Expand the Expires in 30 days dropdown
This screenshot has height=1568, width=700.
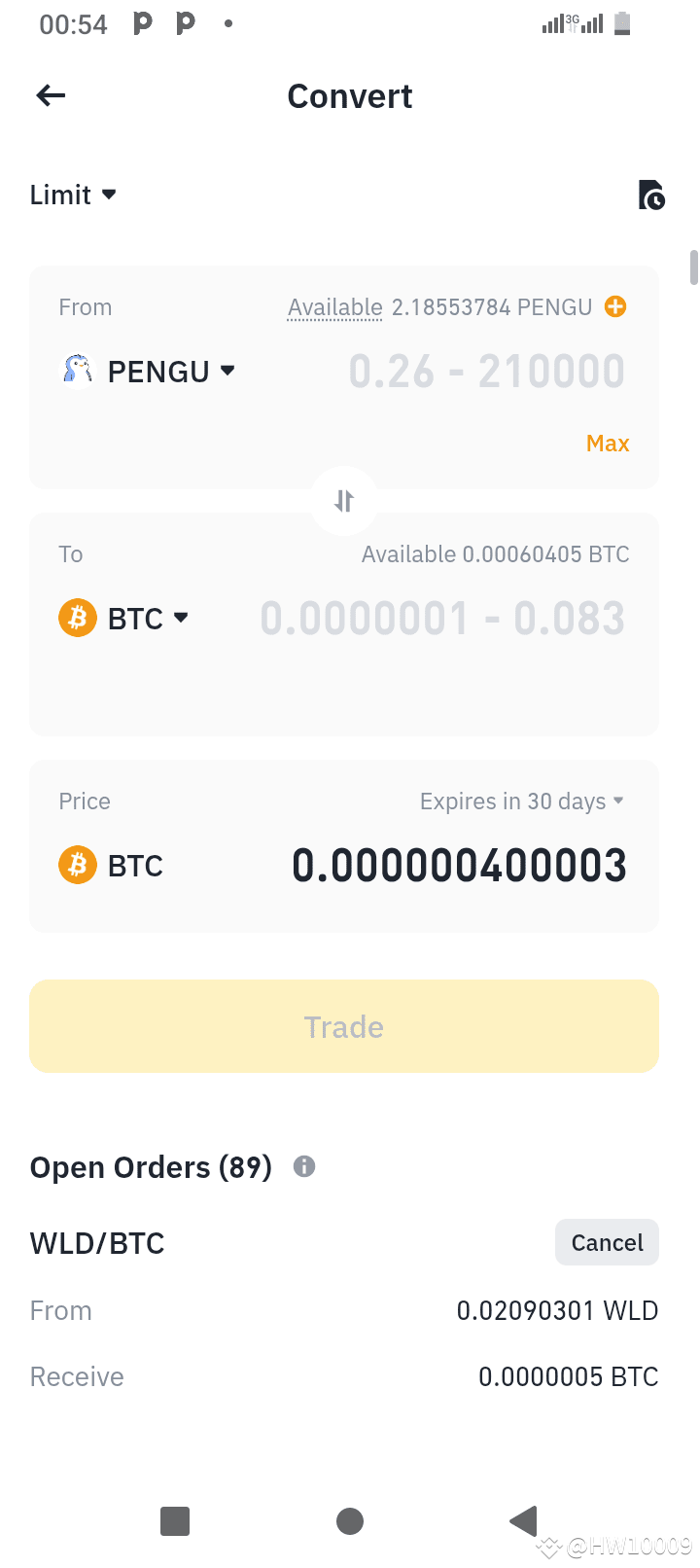(522, 802)
